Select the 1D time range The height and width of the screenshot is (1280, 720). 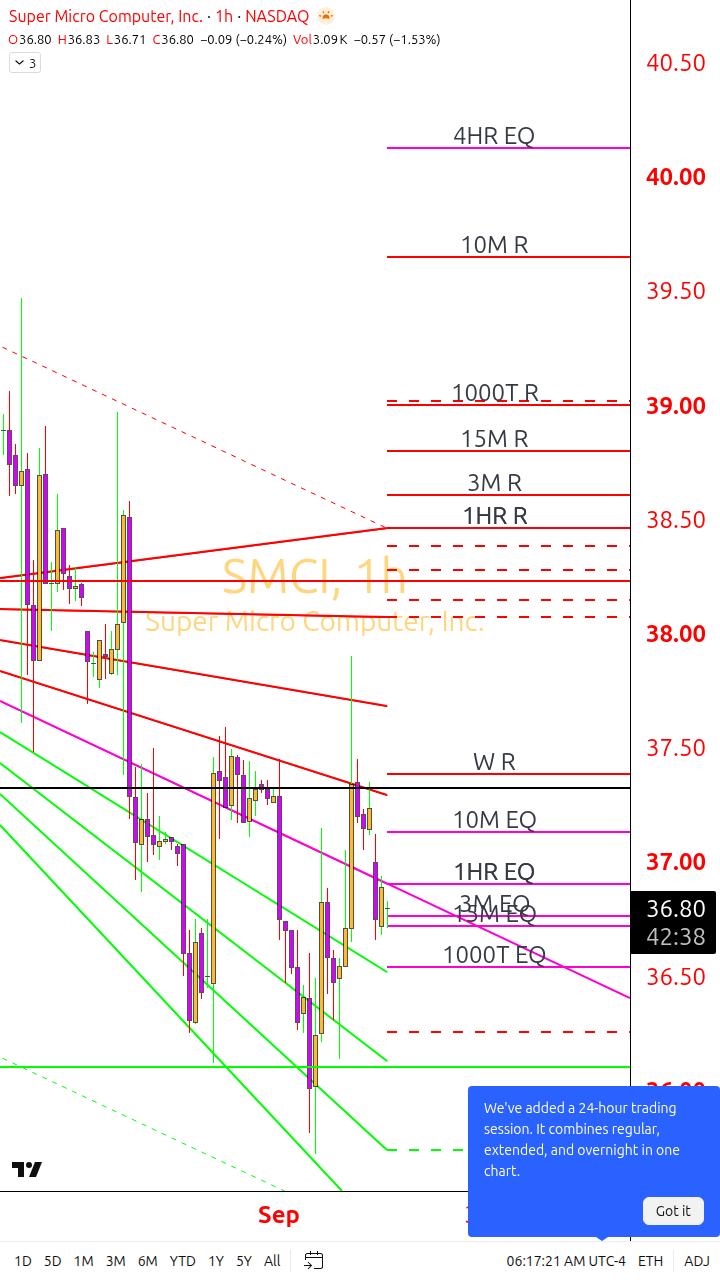point(23,1261)
